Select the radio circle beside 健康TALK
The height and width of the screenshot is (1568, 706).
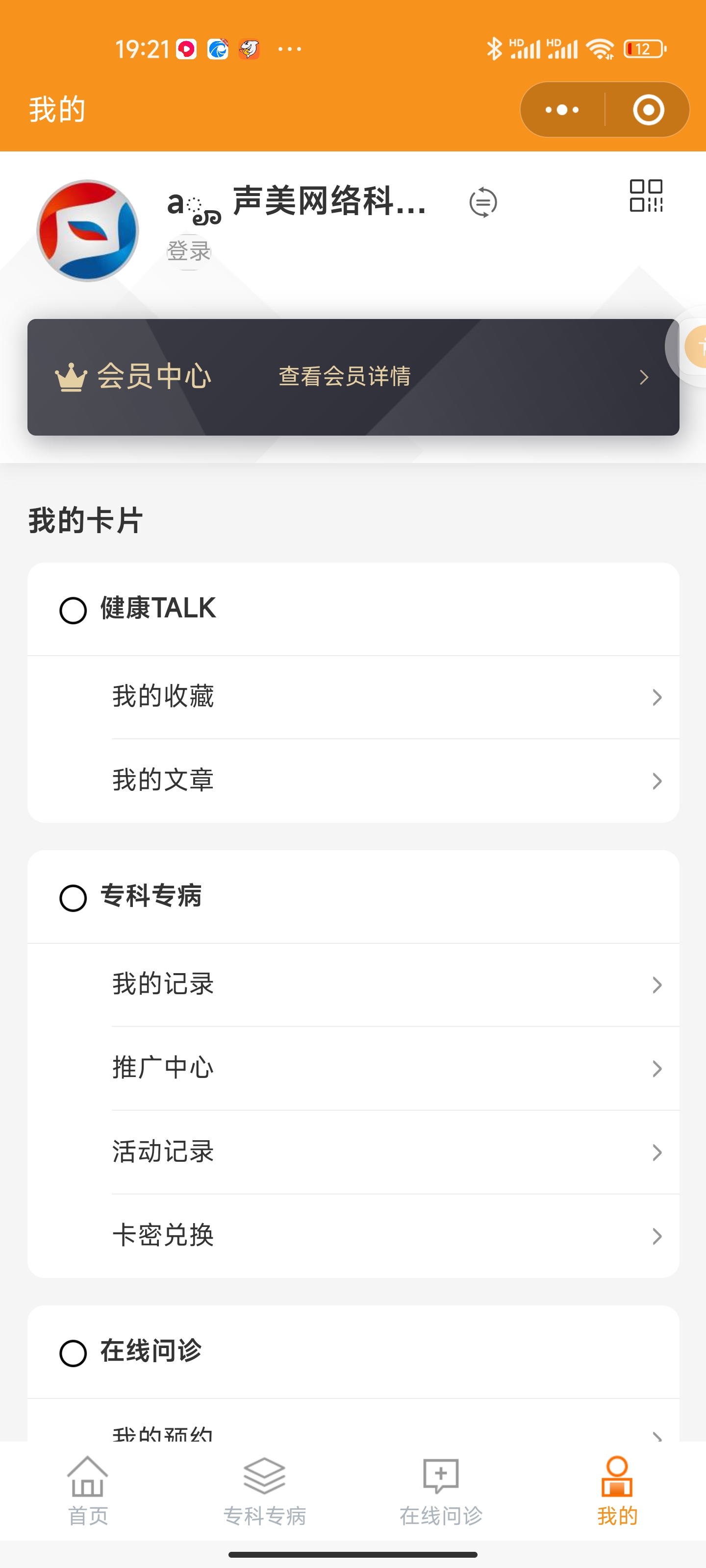tap(73, 610)
